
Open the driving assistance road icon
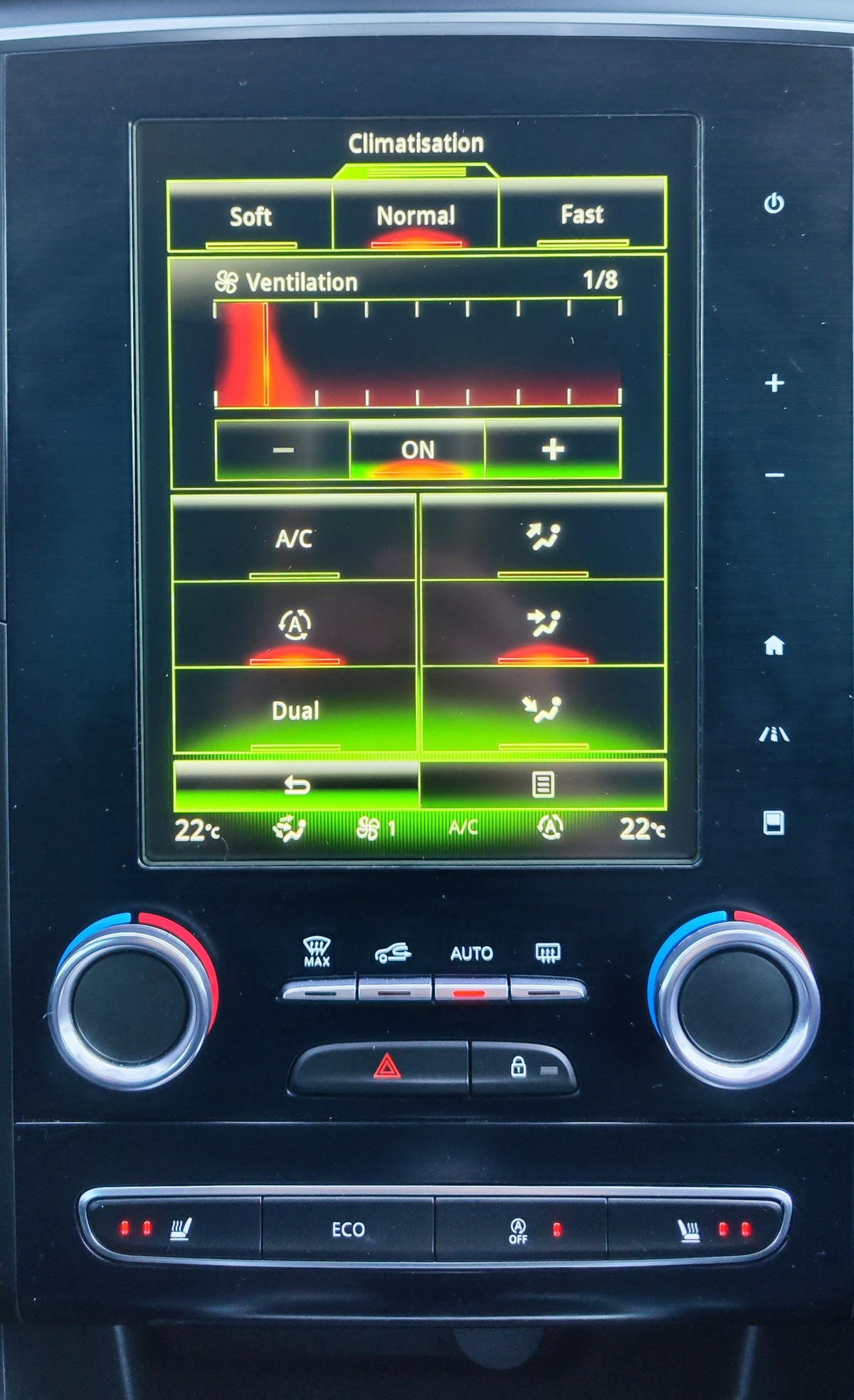(774, 734)
